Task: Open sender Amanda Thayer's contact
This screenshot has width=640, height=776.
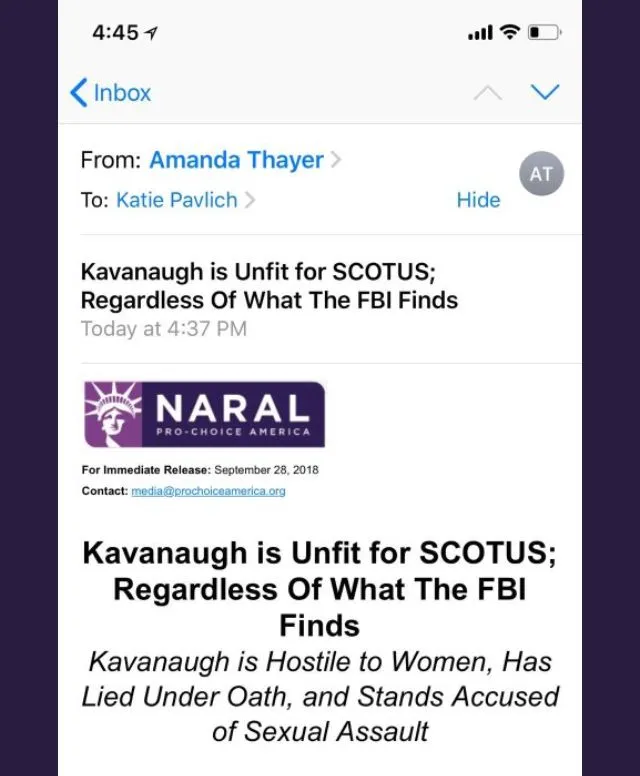Action: (x=236, y=160)
